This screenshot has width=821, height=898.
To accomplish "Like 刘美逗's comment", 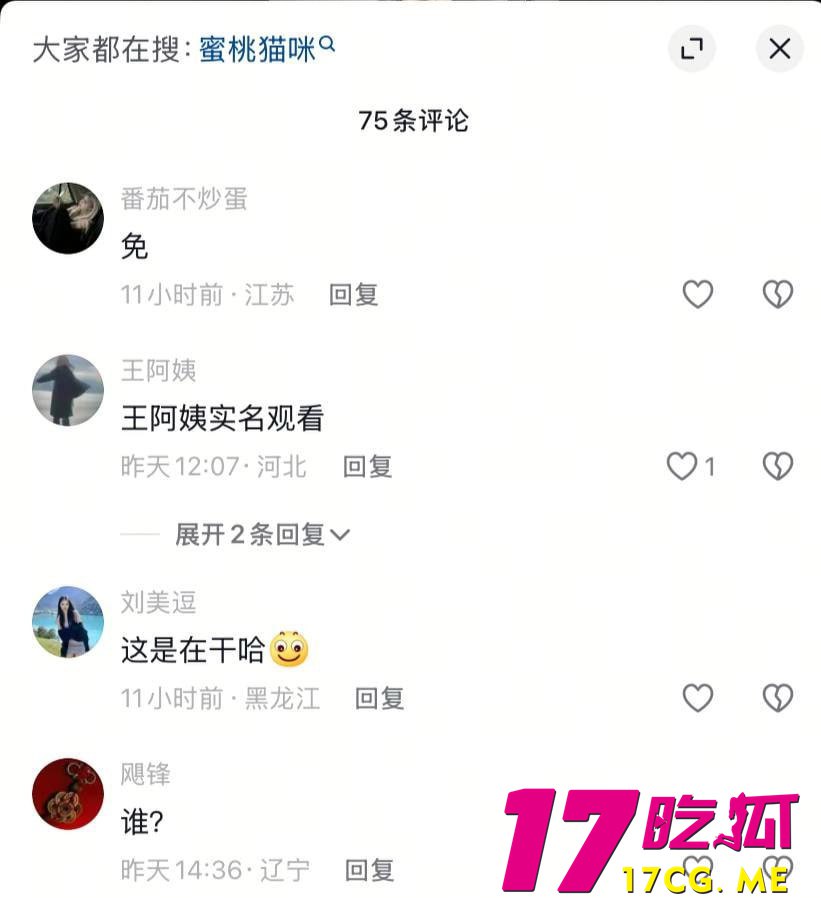I will click(697, 698).
